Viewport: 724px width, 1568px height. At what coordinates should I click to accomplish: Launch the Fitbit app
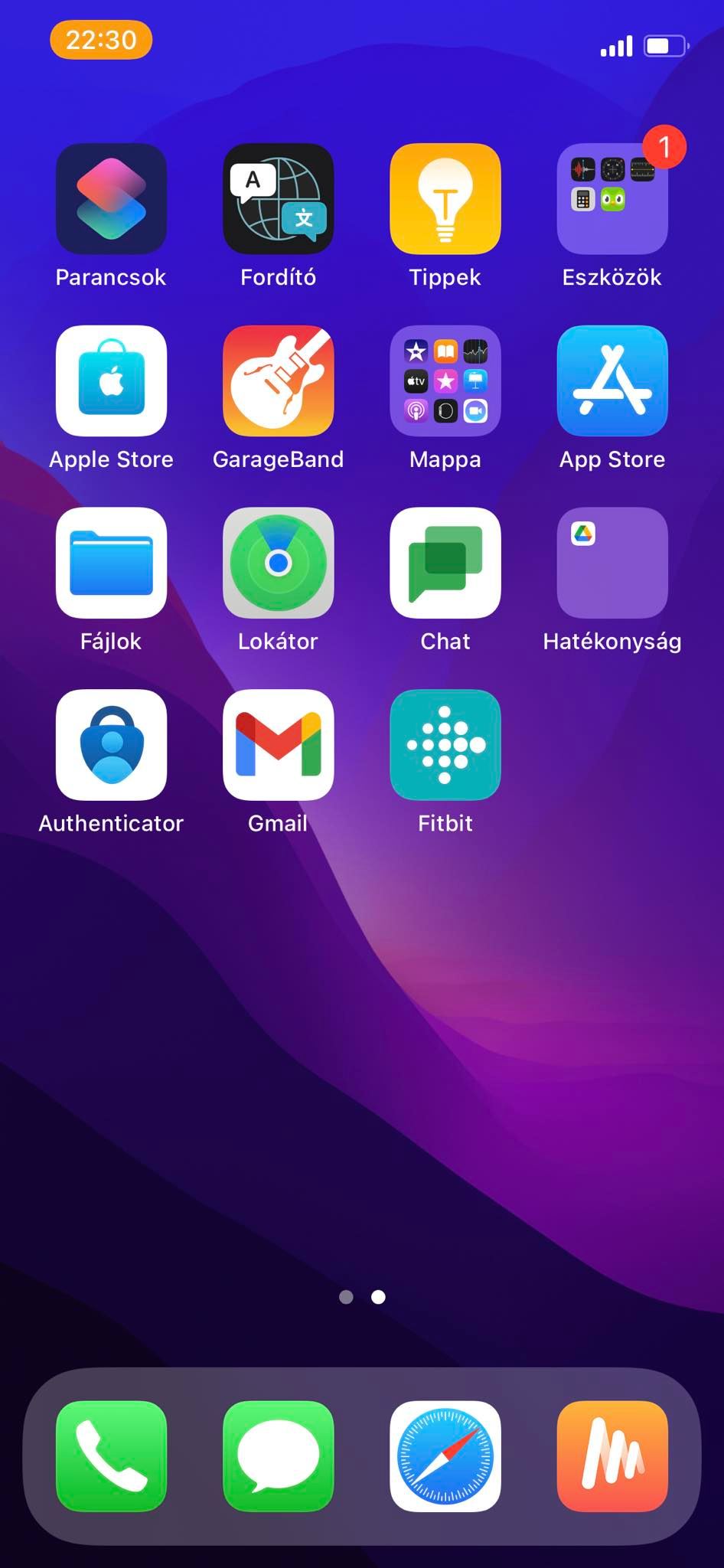445,745
